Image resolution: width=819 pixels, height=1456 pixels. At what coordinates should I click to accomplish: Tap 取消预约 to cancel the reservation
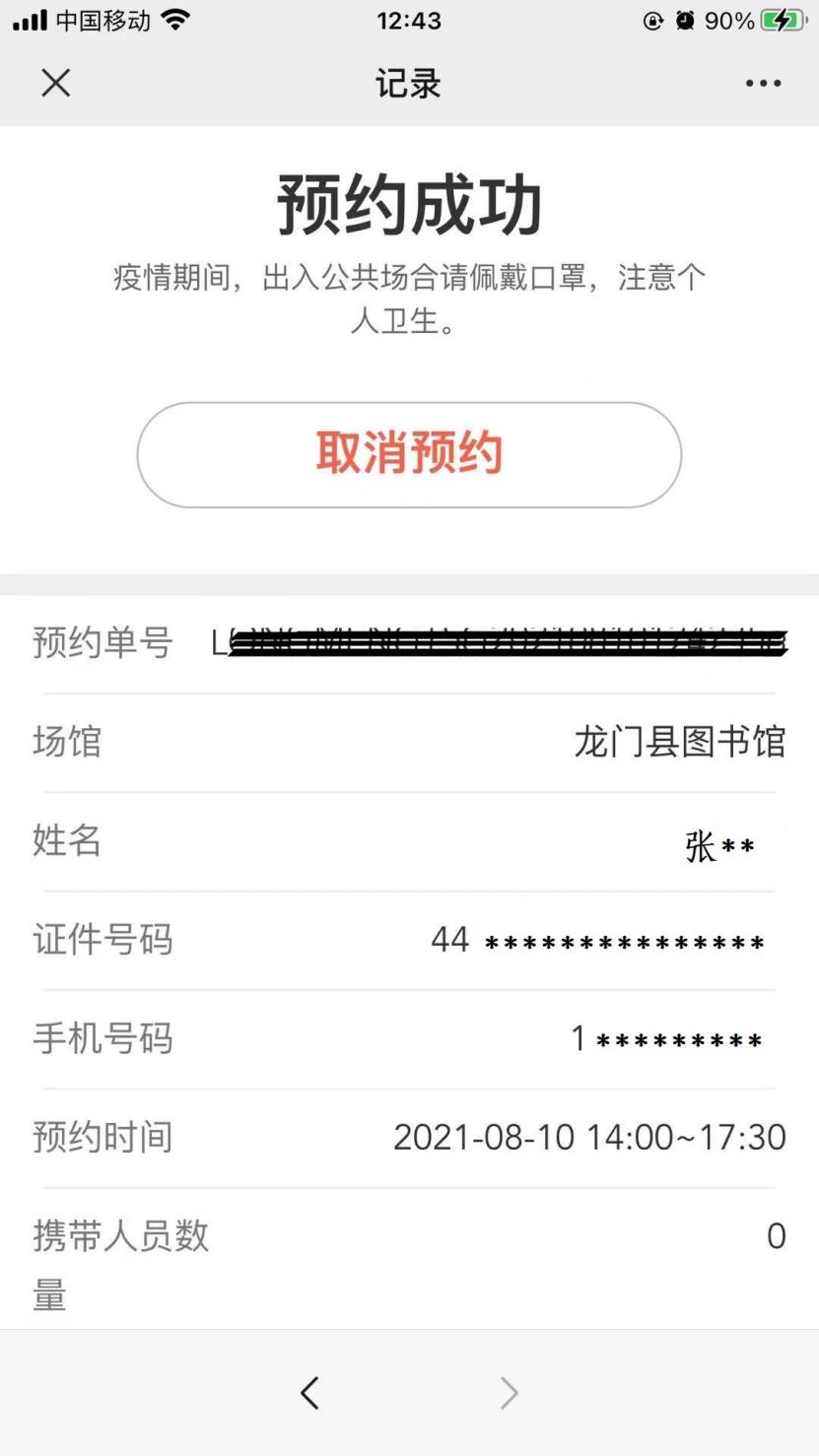click(409, 454)
